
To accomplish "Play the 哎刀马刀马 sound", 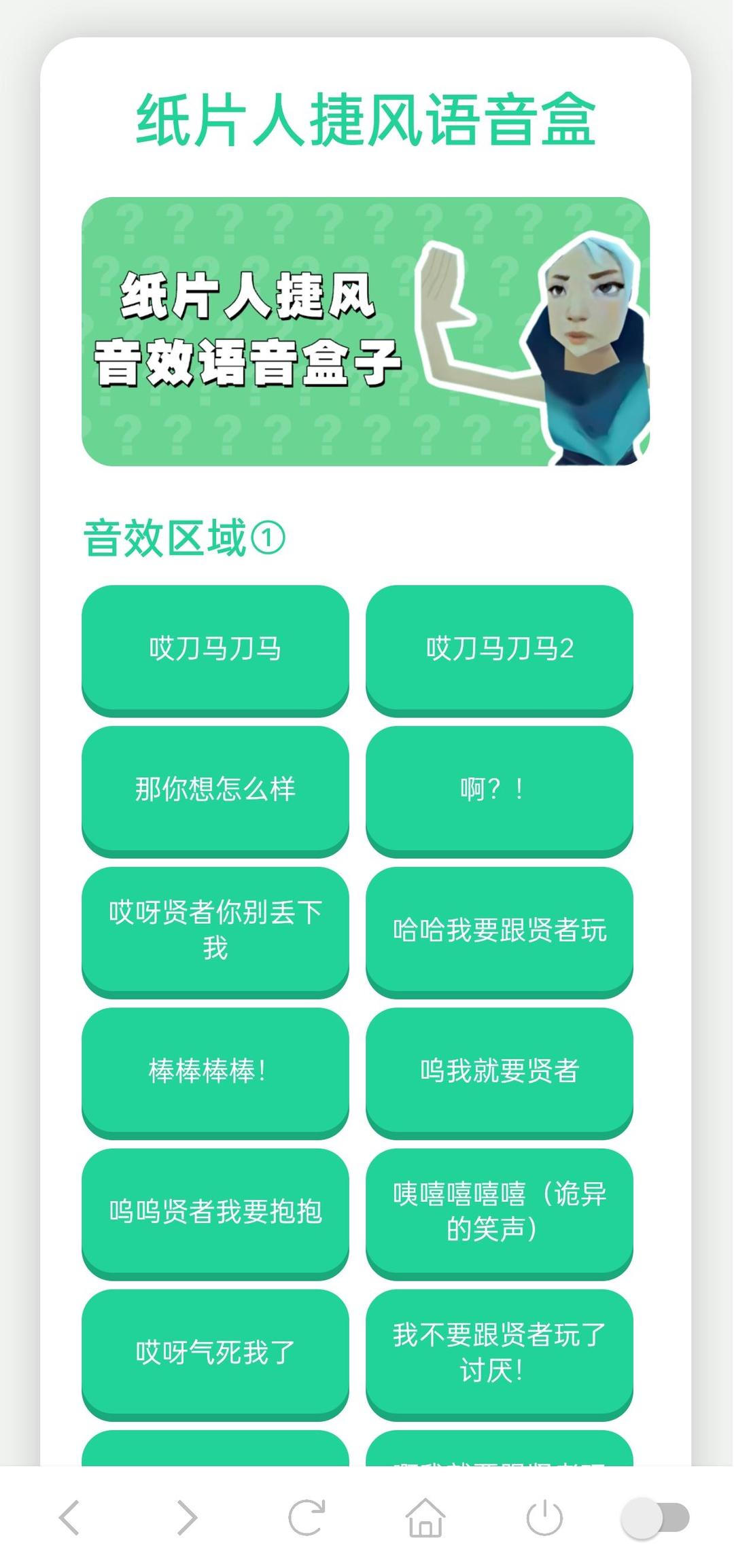I will 215,649.
